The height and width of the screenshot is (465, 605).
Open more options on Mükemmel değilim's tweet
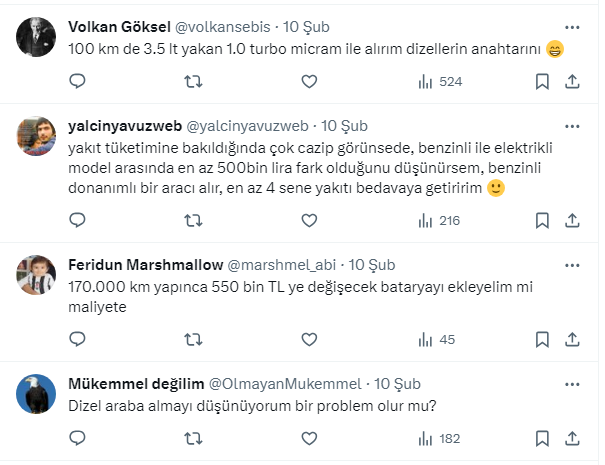click(x=572, y=384)
